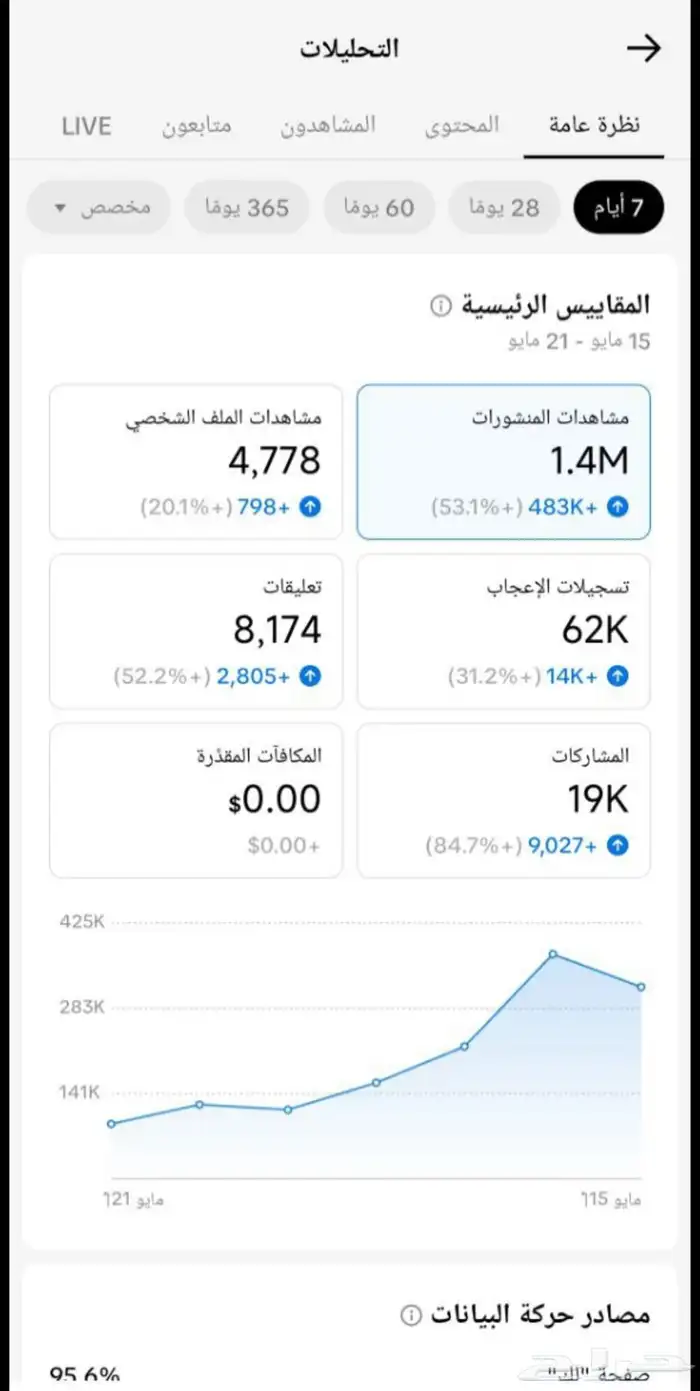Go back using the arrow icon
The image size is (700, 1391).
(643, 48)
